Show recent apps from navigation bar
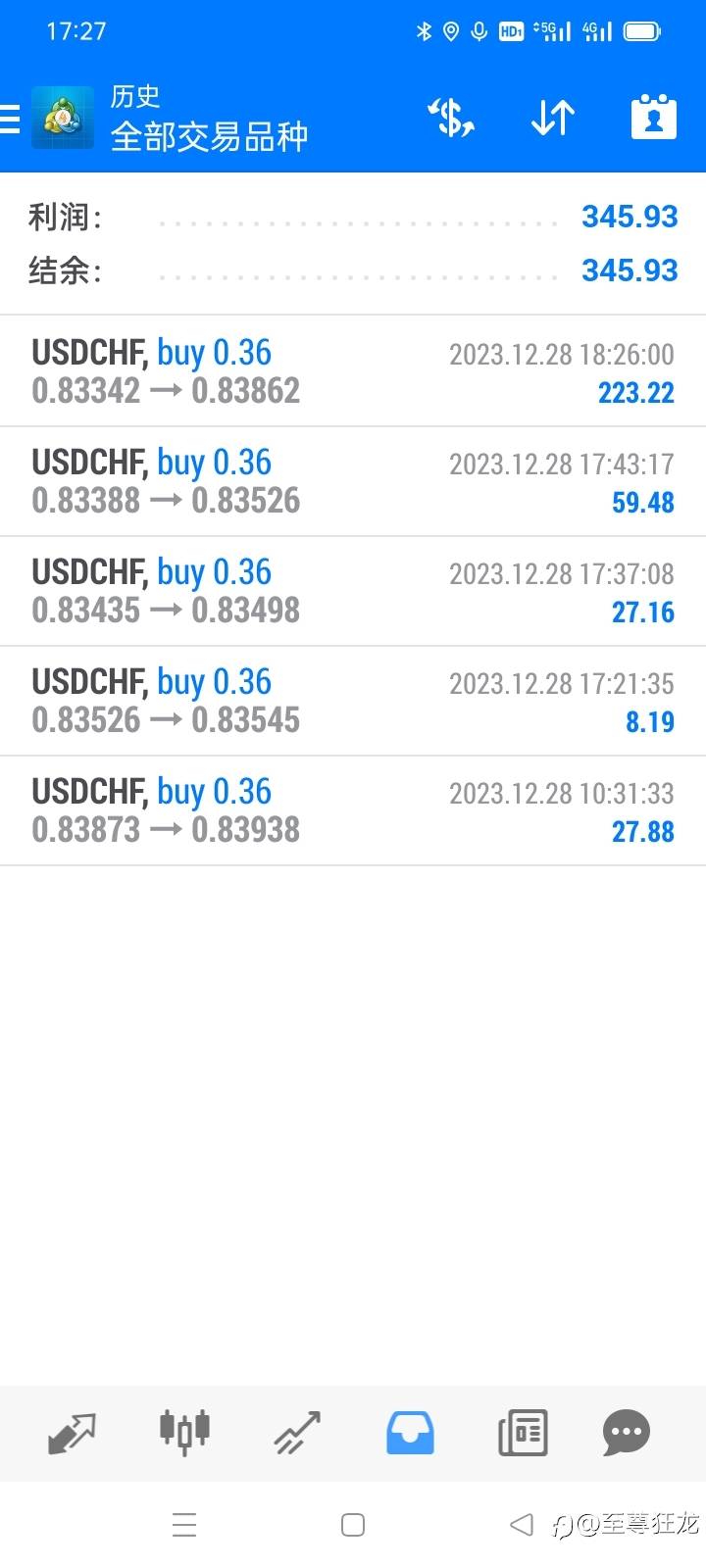Image resolution: width=706 pixels, height=1568 pixels. click(x=184, y=1525)
